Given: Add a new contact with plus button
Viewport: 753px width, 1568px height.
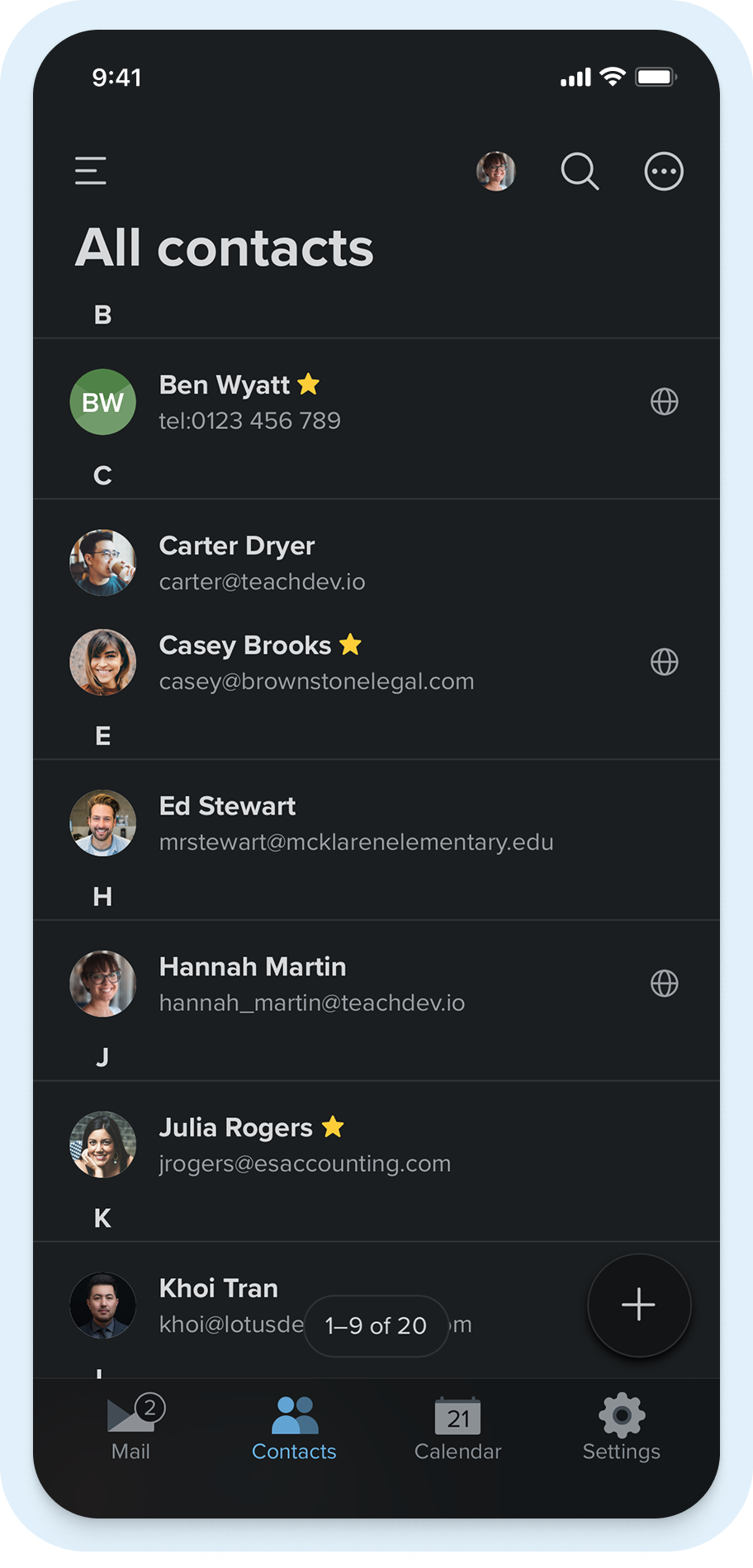Looking at the screenshot, I should pyautogui.click(x=638, y=1305).
